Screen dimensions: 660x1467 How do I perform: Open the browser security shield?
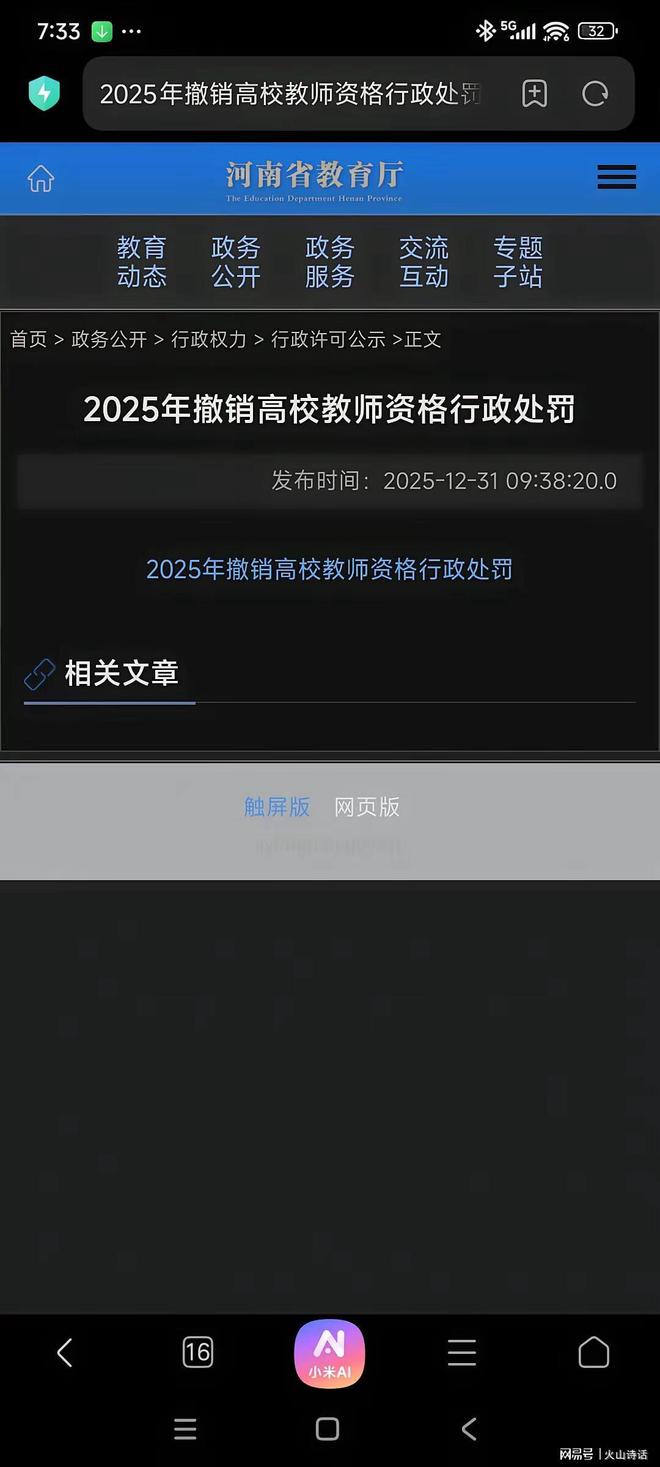[44, 94]
